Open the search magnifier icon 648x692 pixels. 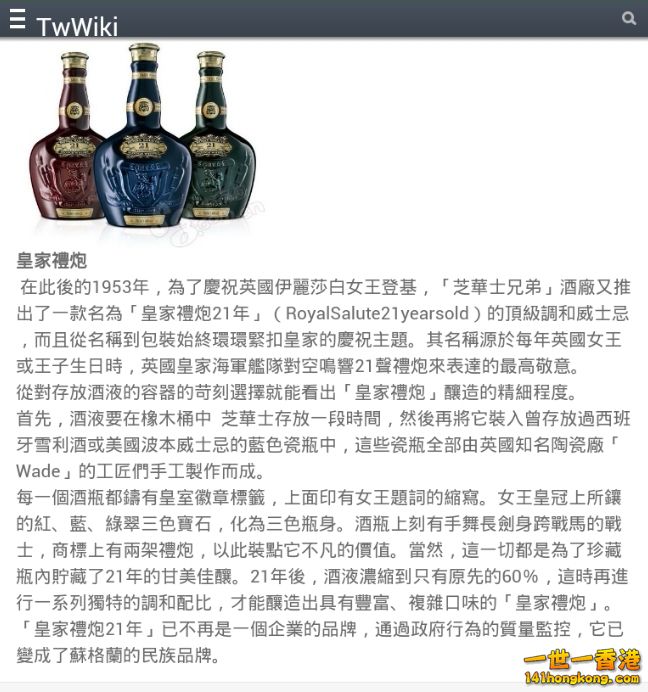(628, 19)
